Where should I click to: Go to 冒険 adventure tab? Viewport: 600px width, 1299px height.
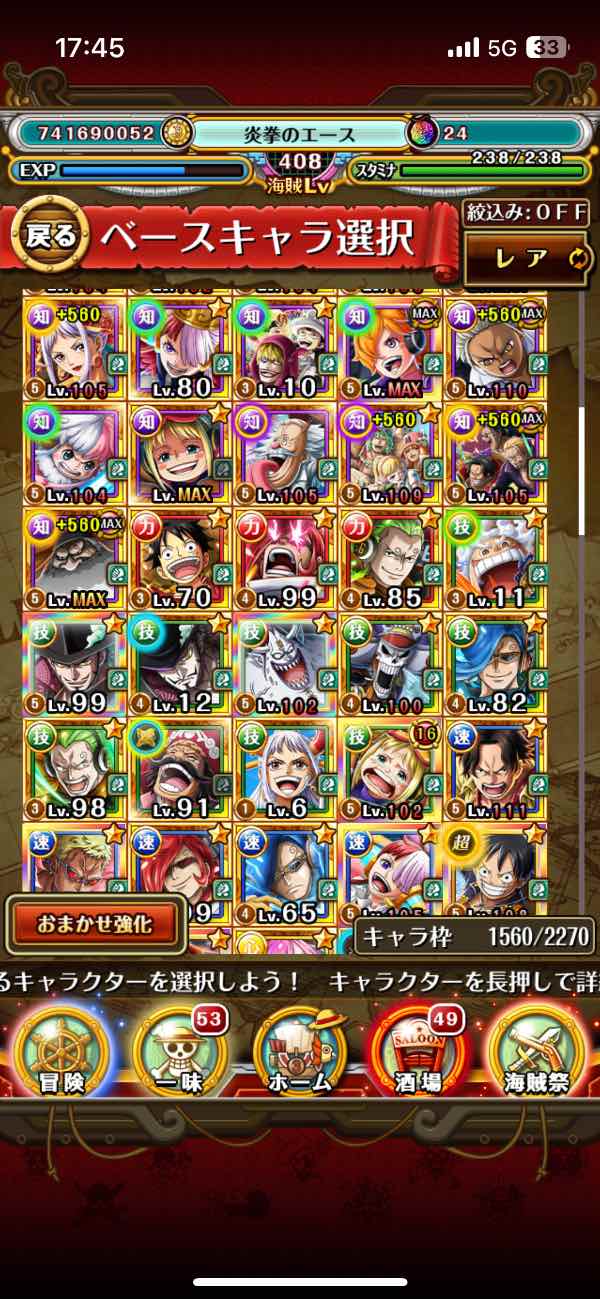62,1051
